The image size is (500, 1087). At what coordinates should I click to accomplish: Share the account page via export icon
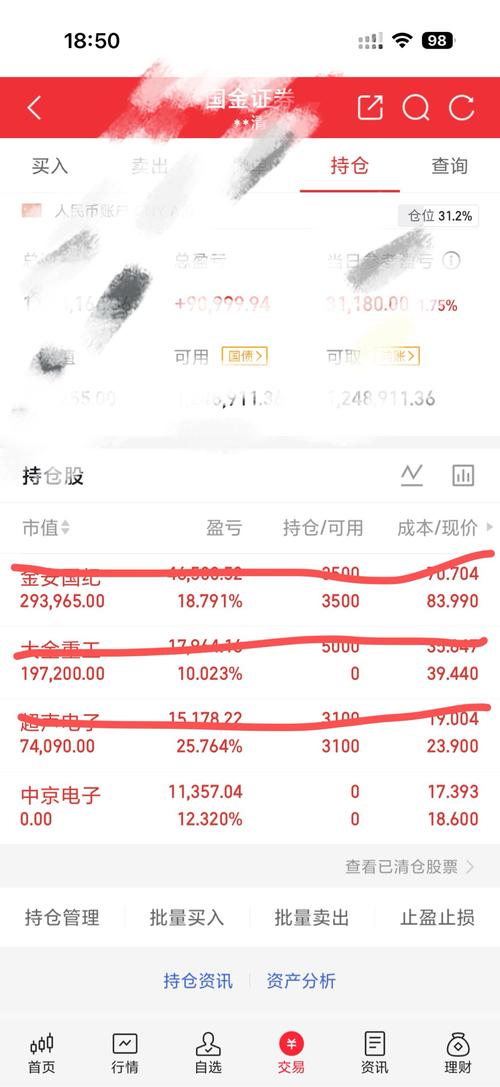point(370,107)
